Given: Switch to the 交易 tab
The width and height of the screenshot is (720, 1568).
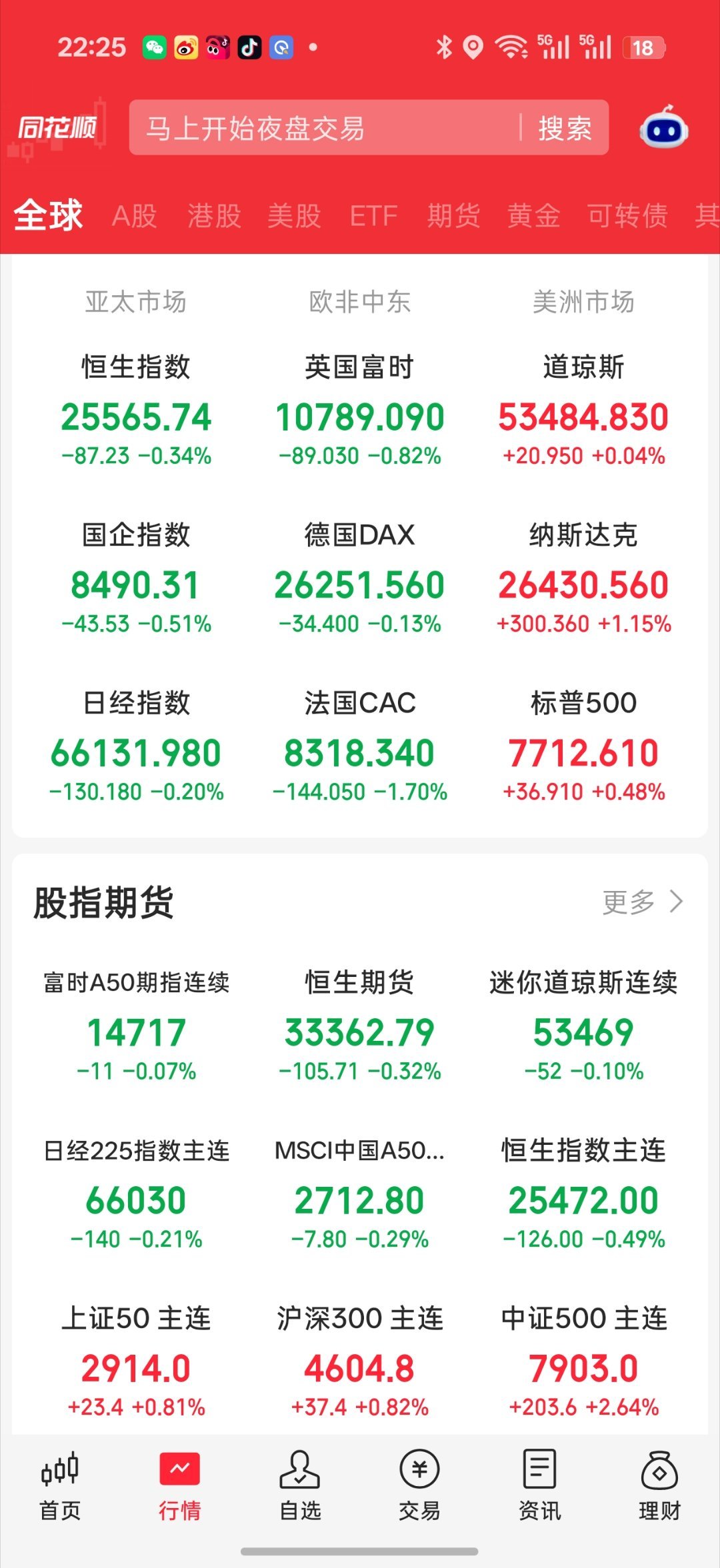Looking at the screenshot, I should (419, 1485).
